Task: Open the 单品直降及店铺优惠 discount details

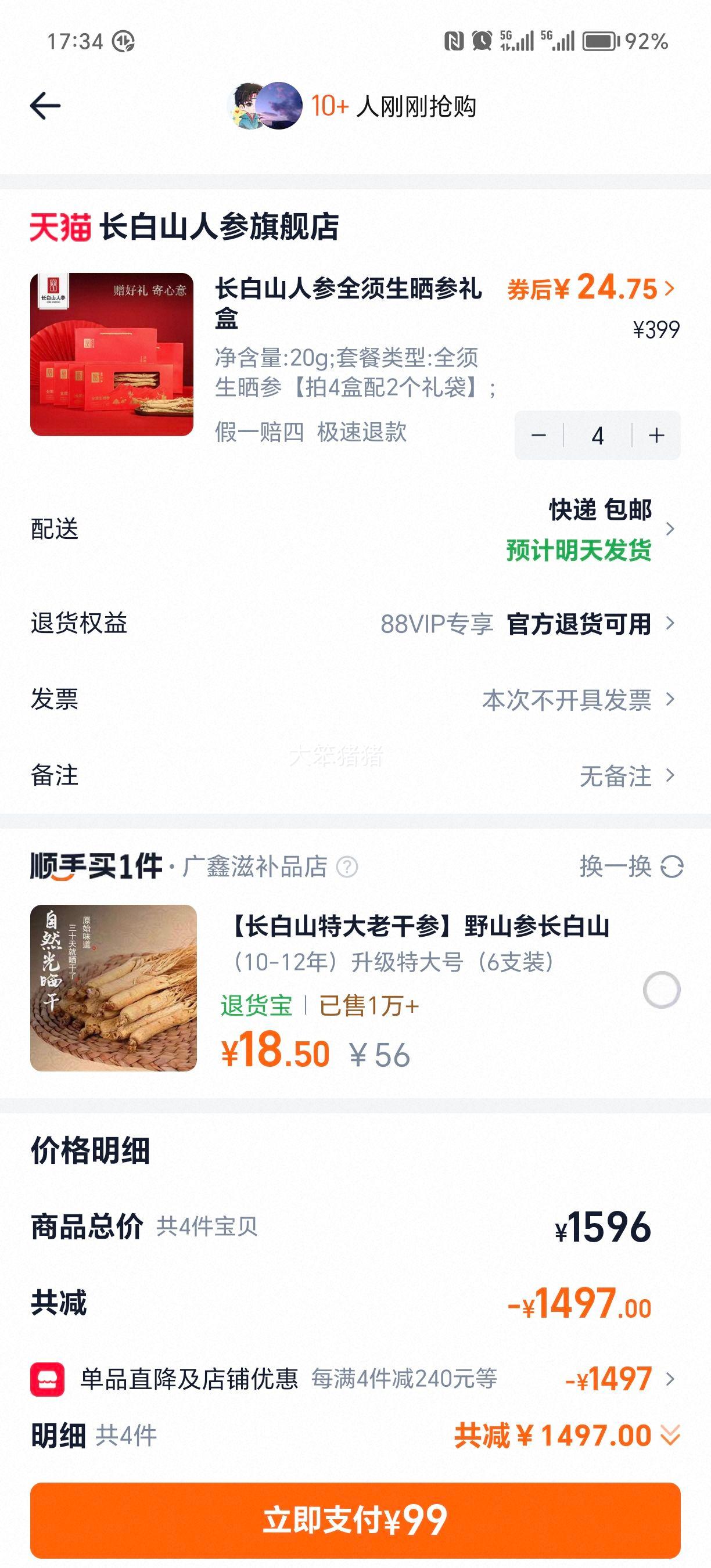Action: pyautogui.click(x=355, y=1379)
